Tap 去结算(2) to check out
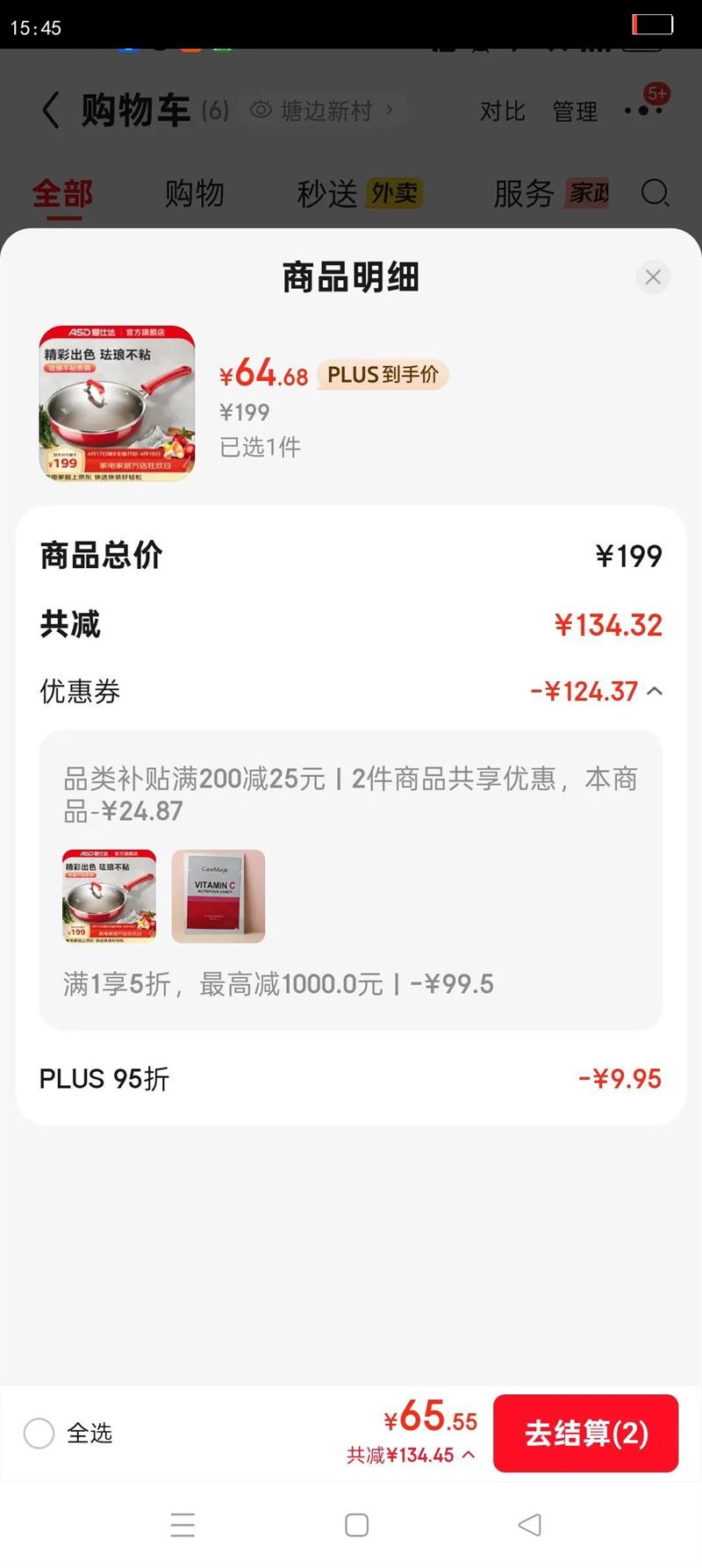 click(x=585, y=1434)
